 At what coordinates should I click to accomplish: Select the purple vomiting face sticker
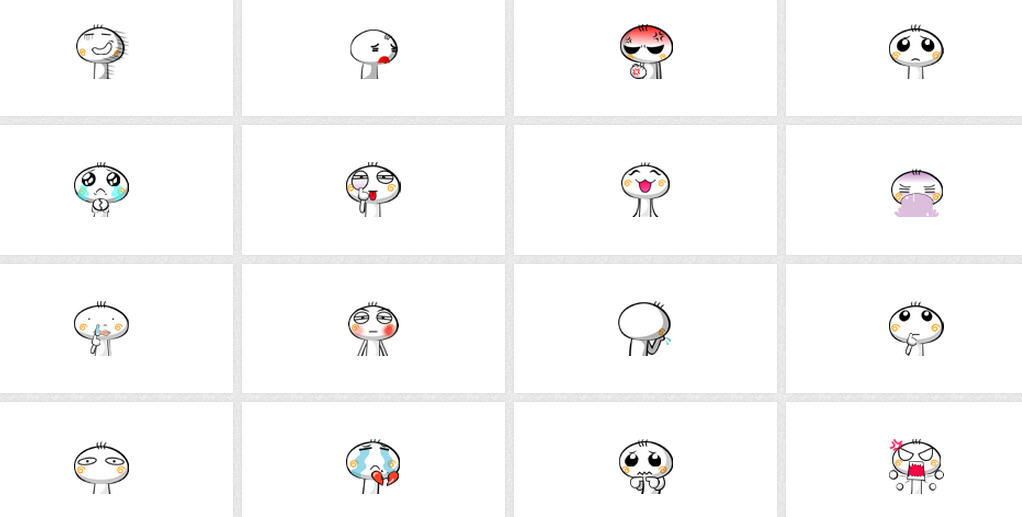click(916, 193)
